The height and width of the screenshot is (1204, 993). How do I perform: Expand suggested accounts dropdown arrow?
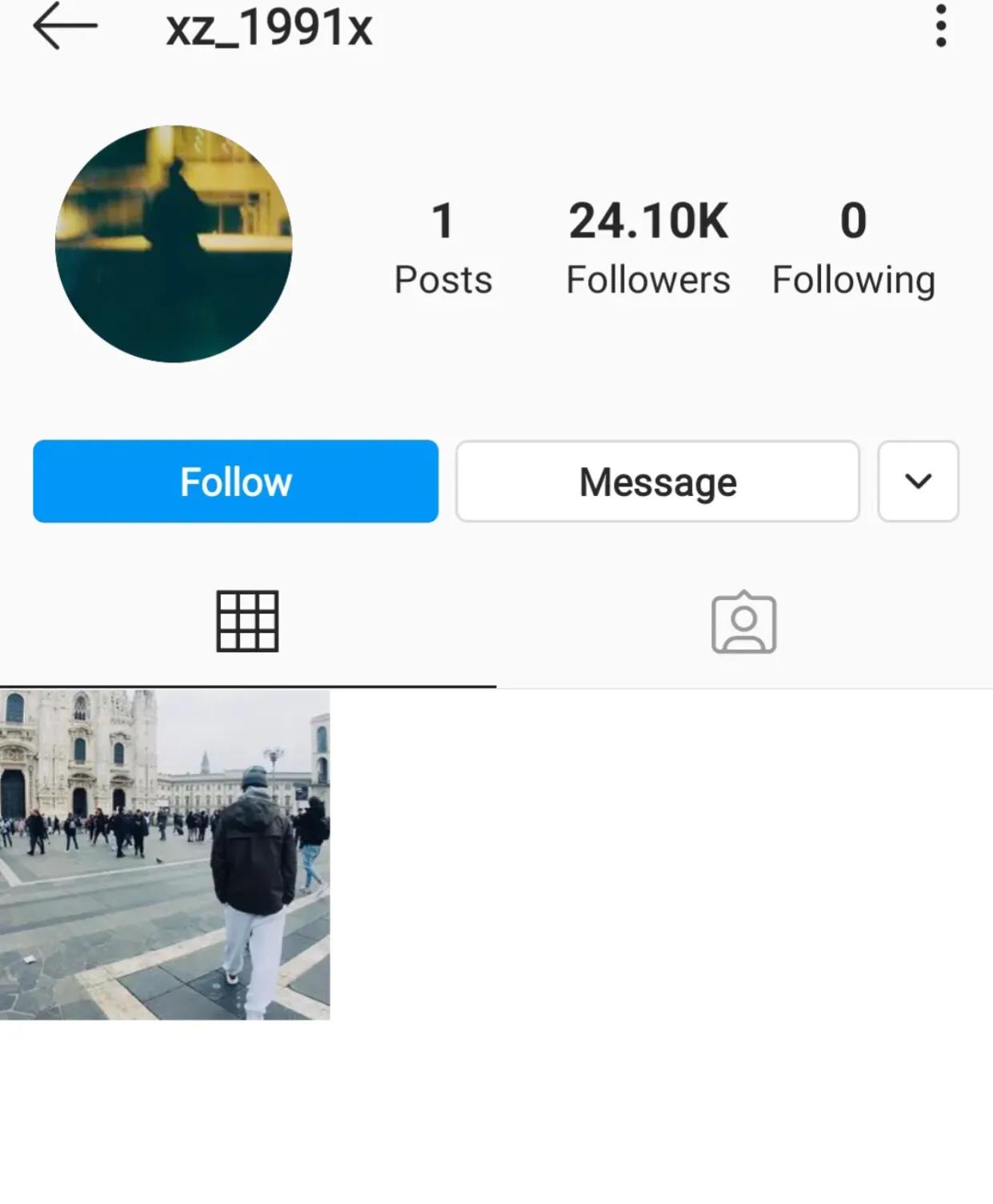click(x=918, y=482)
